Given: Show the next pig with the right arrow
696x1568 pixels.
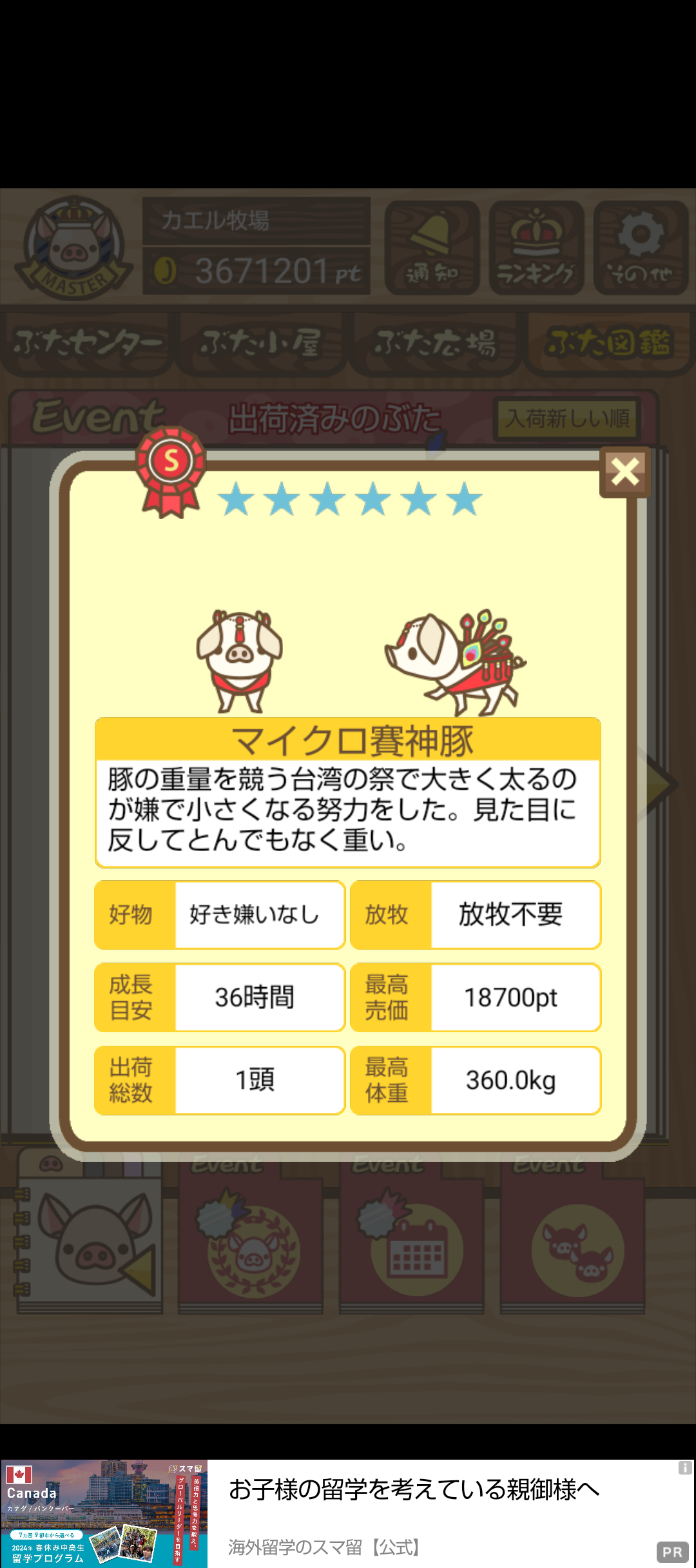Looking at the screenshot, I should point(662,784).
